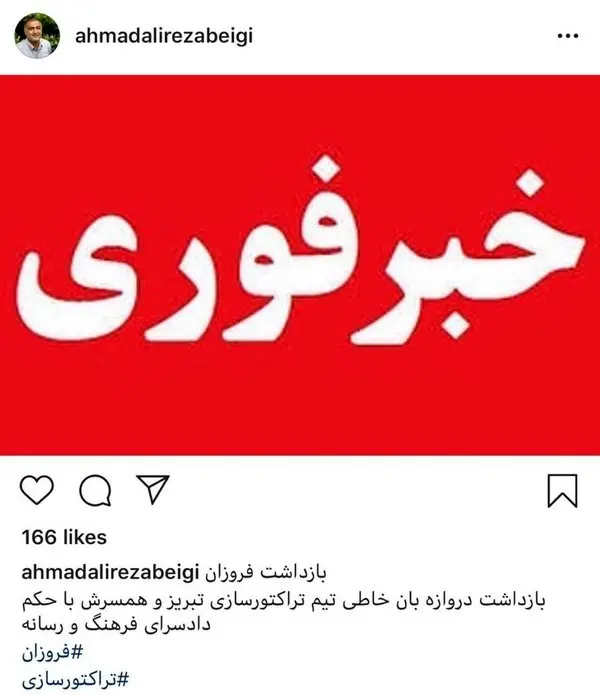
Task: Share the post with the paper plane icon
Action: tap(151, 489)
